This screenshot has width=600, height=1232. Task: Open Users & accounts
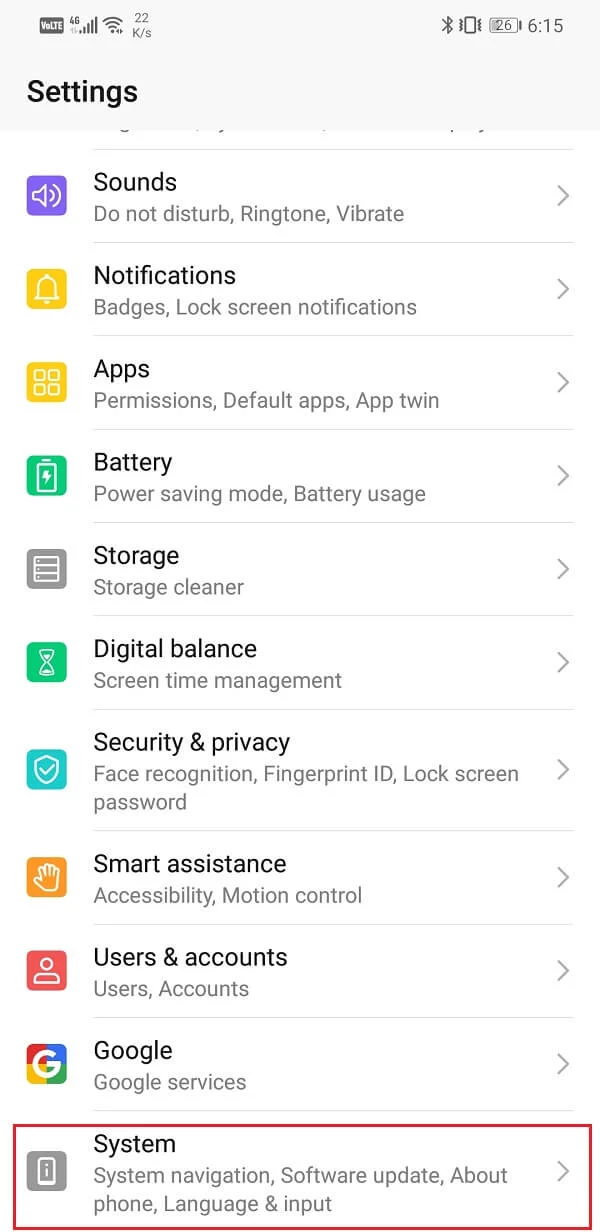300,971
